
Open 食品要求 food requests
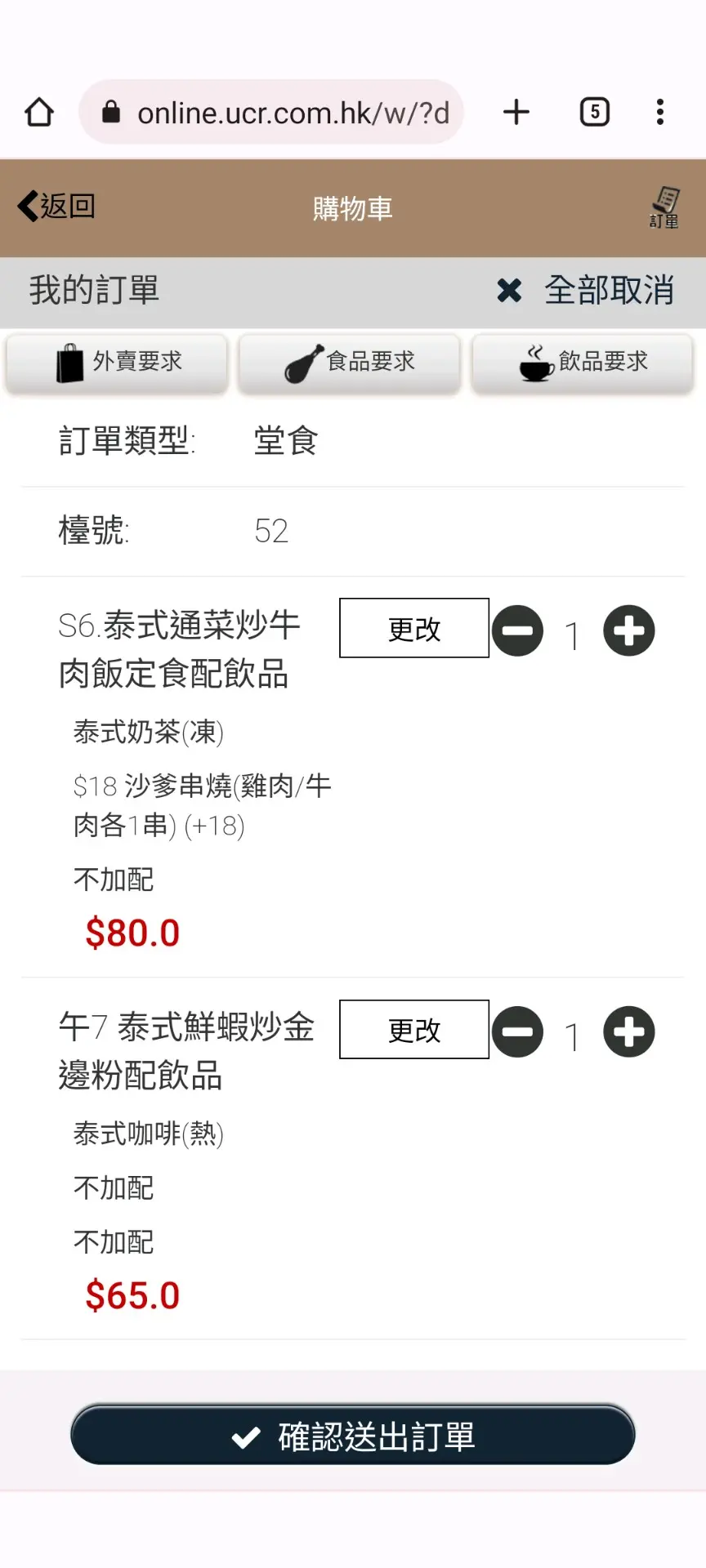point(350,362)
